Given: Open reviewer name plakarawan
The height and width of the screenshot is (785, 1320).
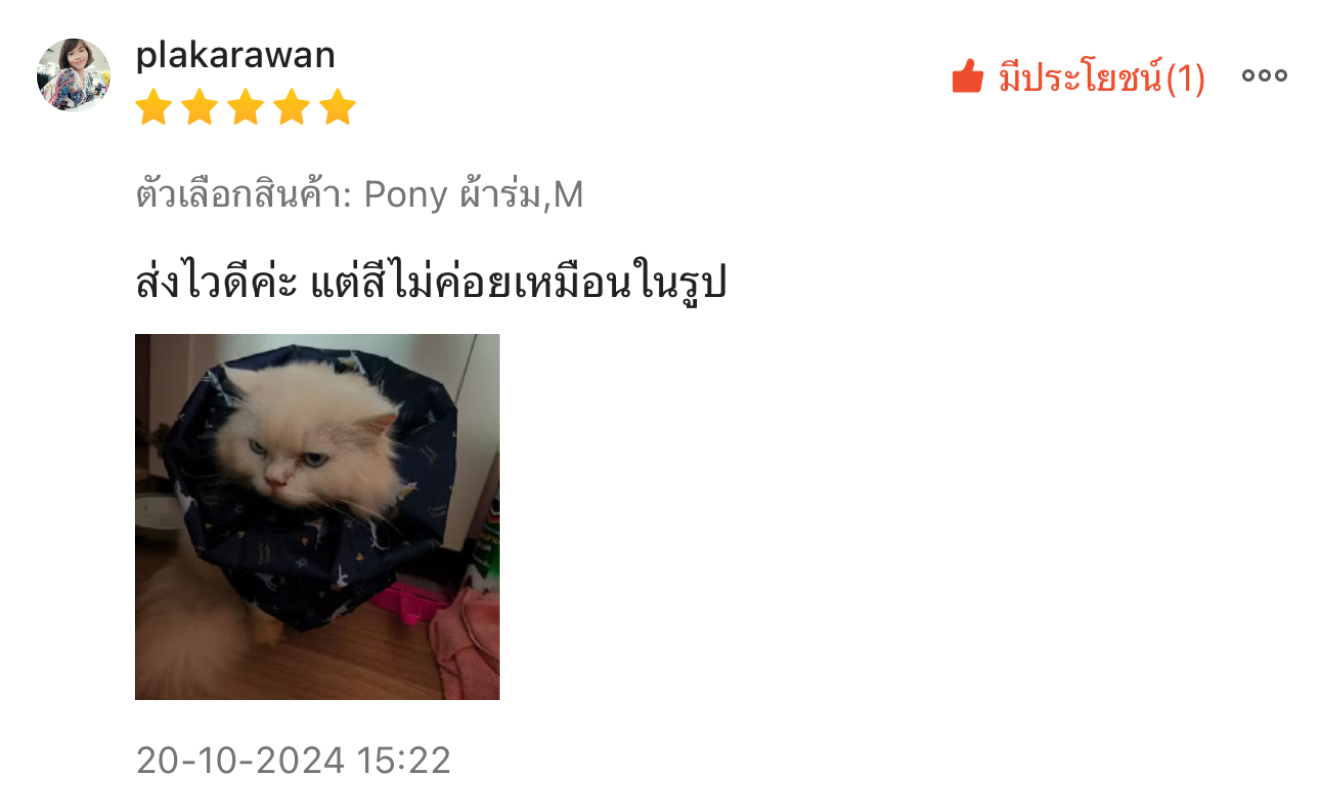Looking at the screenshot, I should (x=235, y=55).
